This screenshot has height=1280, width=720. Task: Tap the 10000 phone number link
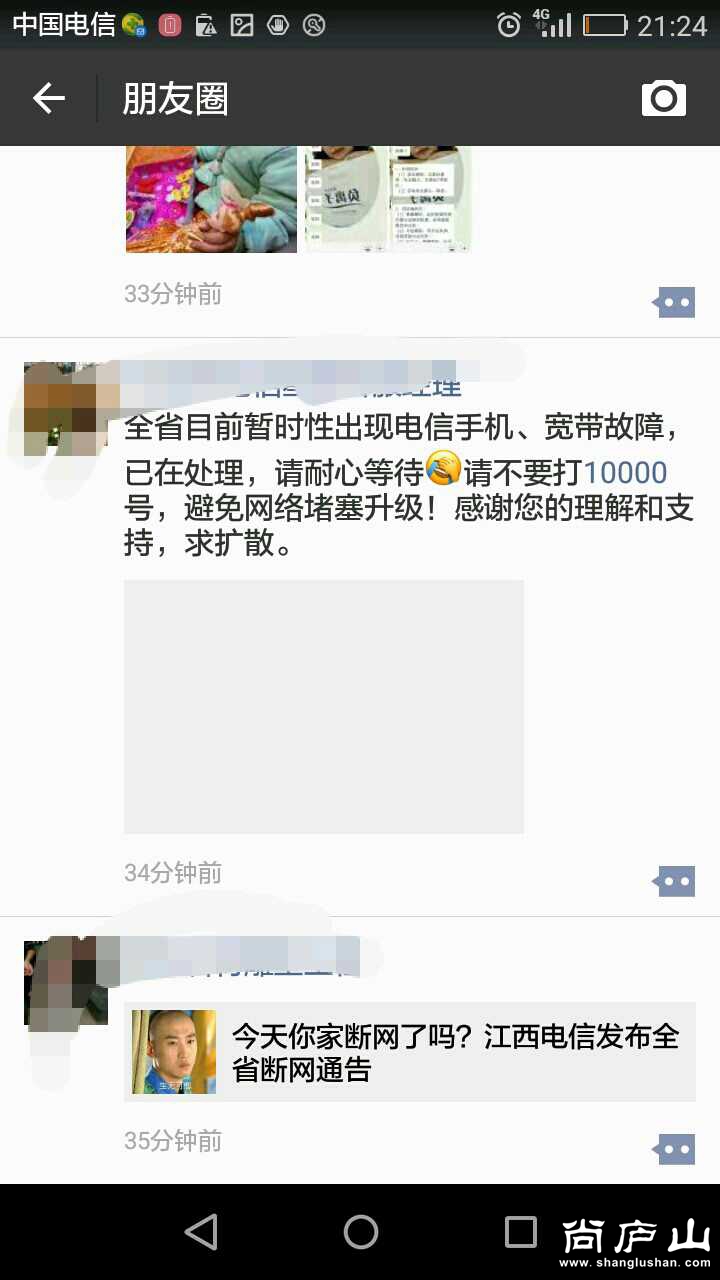pyautogui.click(x=625, y=472)
